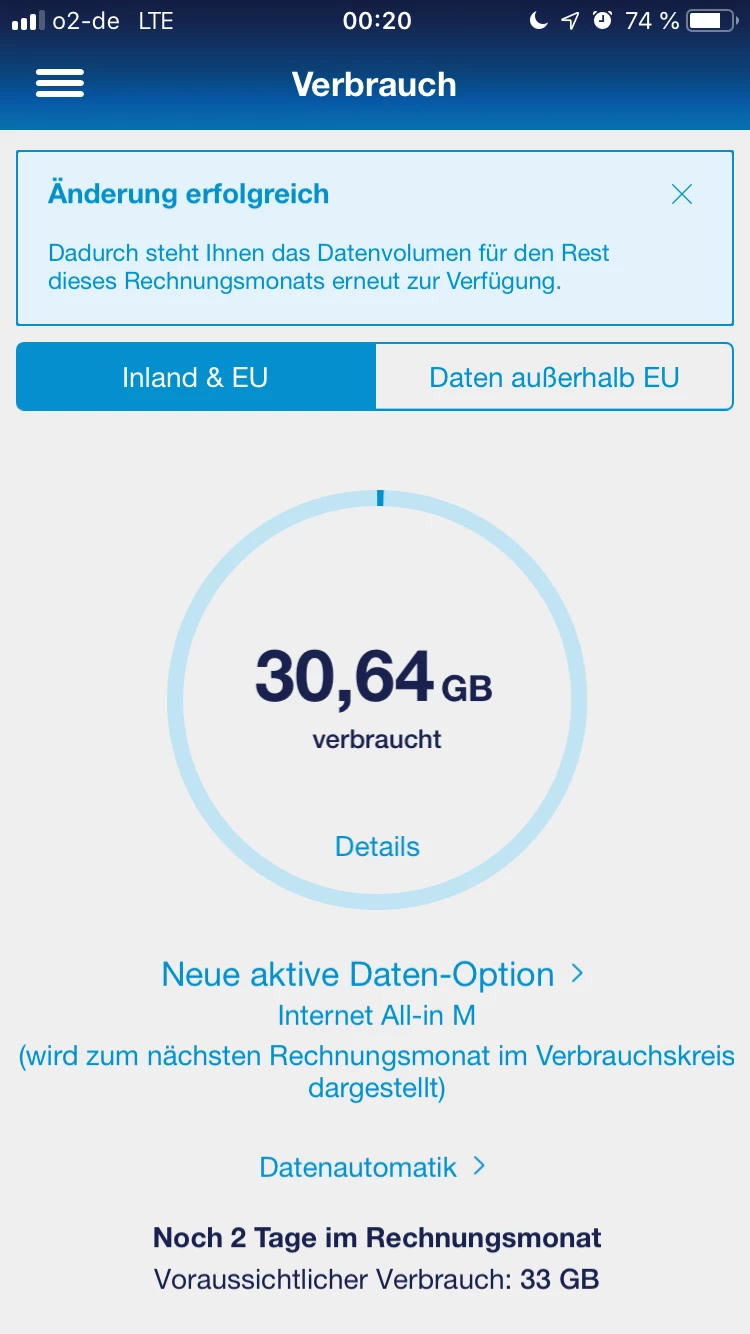Open Neue aktive Daten-Option
The height and width of the screenshot is (1334, 750).
tap(372, 975)
